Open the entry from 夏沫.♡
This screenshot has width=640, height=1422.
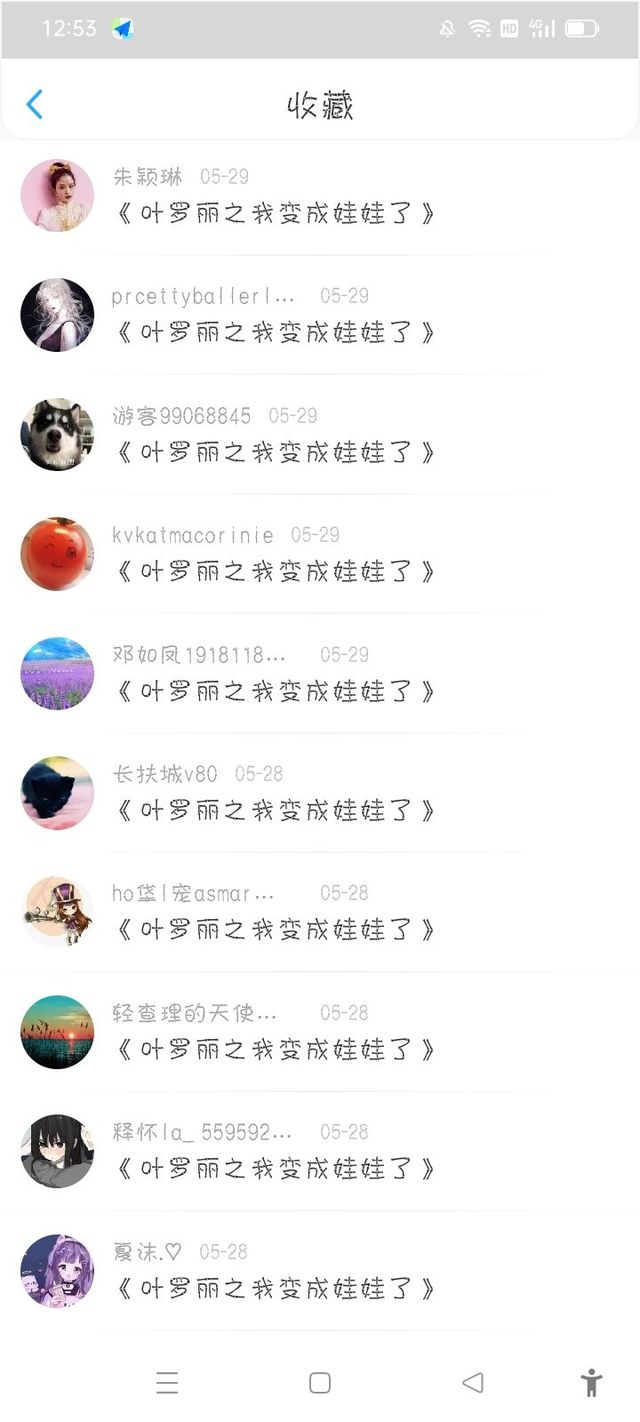320,1271
